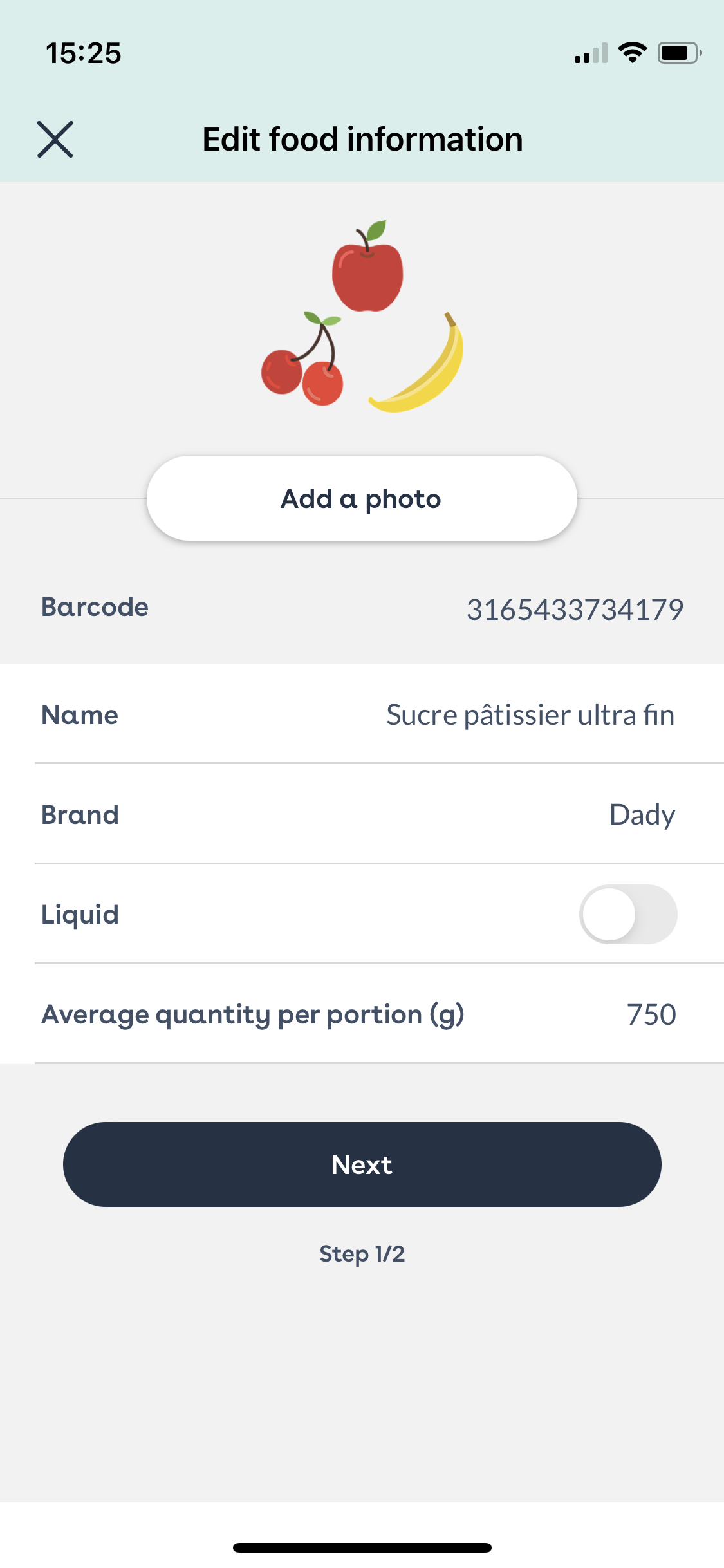Tap the Edit food information title
This screenshot has height=1568, width=724.
coord(362,138)
